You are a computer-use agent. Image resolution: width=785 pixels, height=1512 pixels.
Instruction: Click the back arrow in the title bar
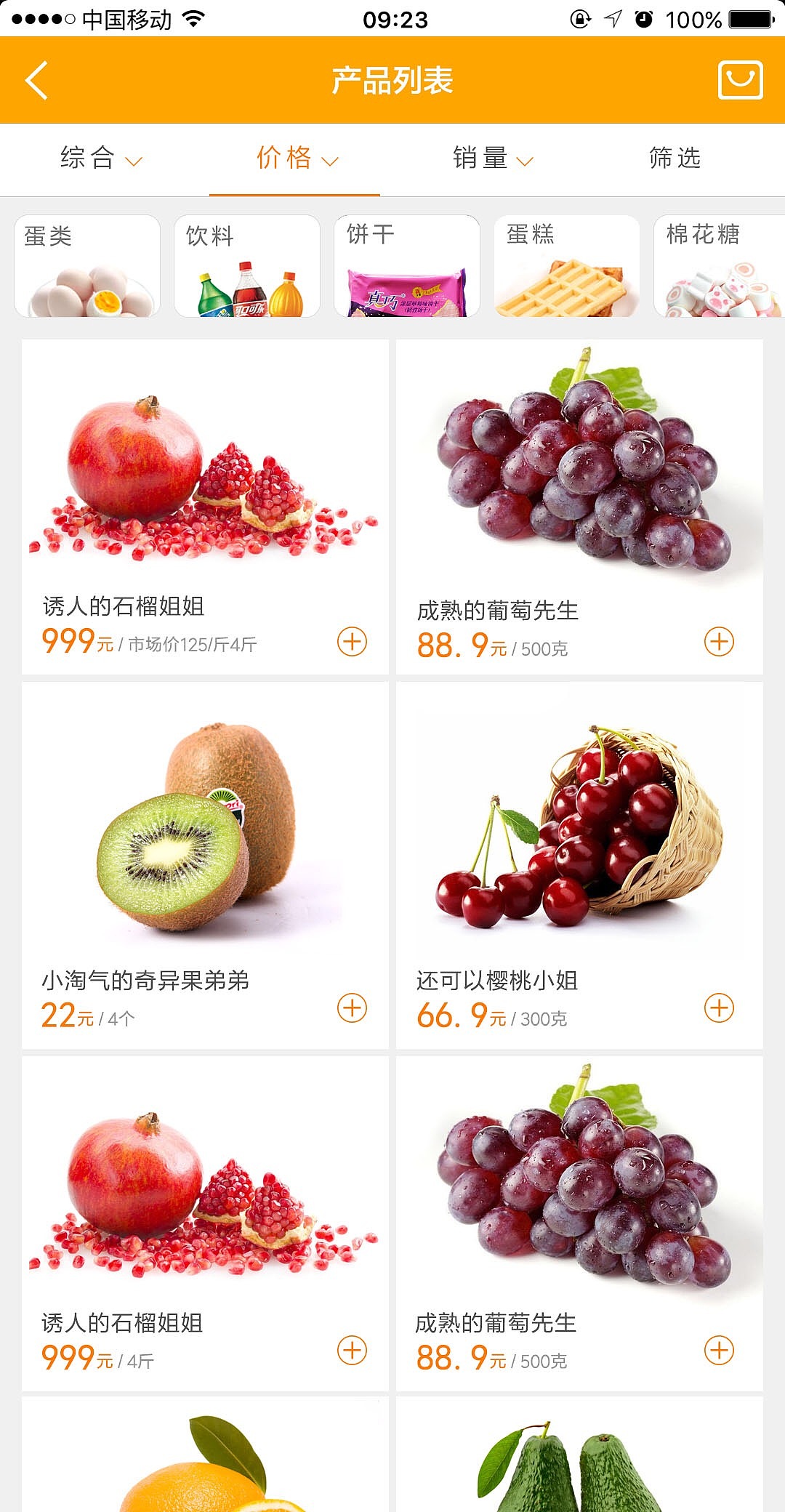coord(38,80)
